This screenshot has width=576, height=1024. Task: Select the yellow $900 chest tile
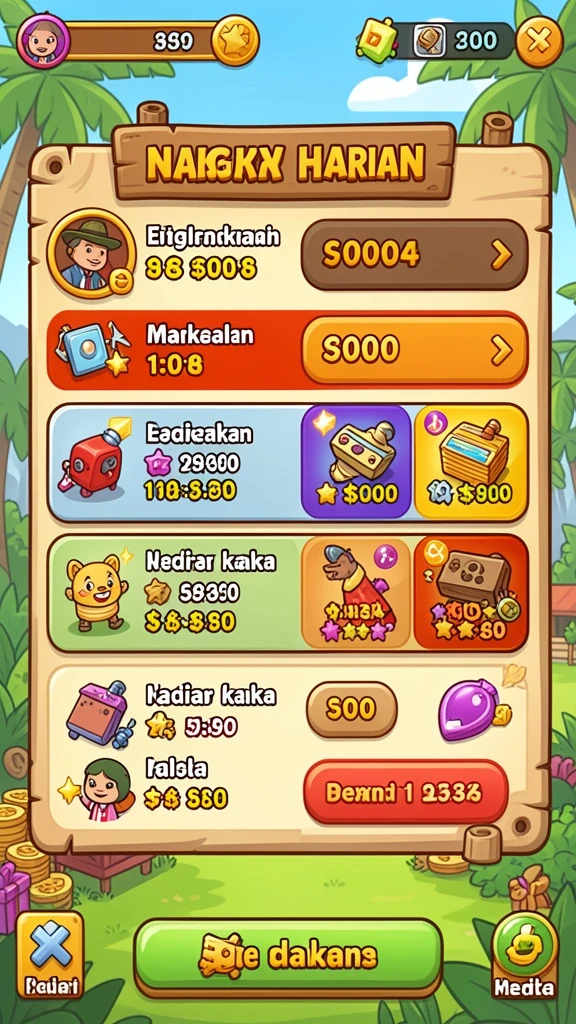pyautogui.click(x=470, y=462)
